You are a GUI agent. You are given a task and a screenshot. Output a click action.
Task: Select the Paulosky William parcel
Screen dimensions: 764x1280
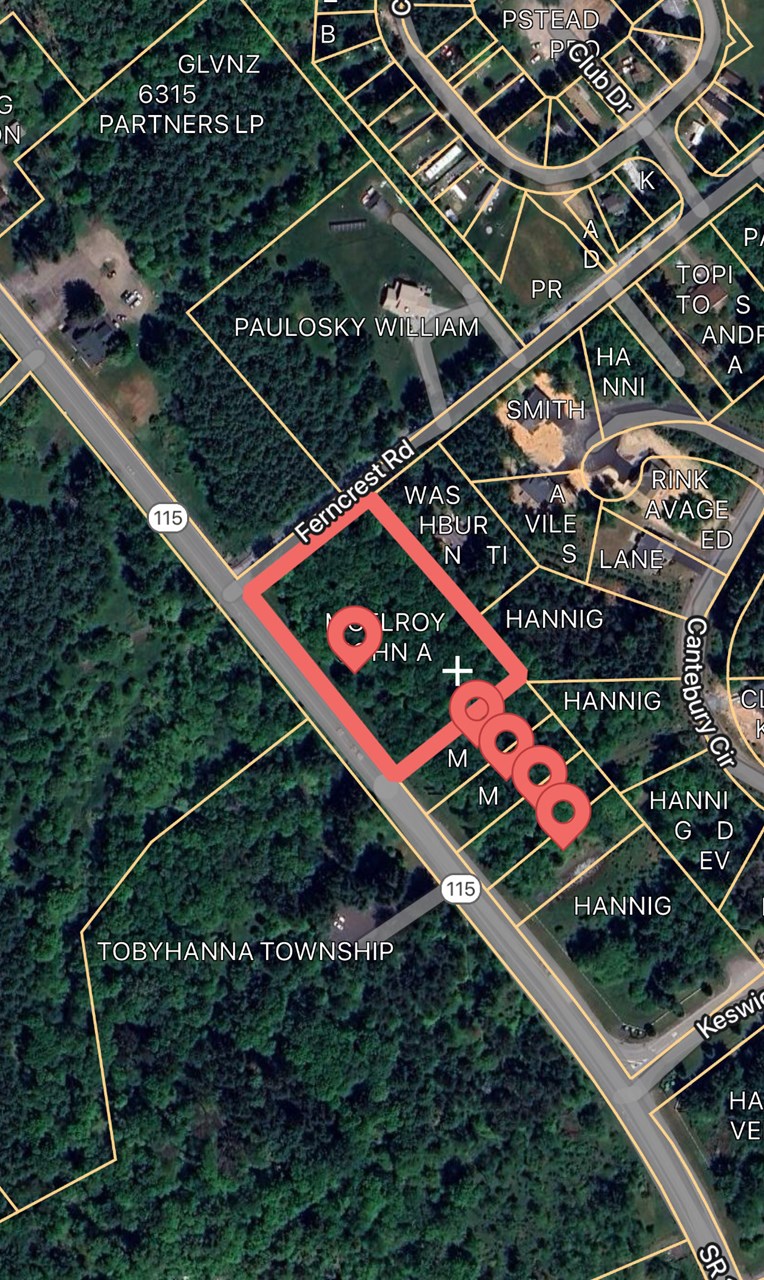[x=356, y=328]
